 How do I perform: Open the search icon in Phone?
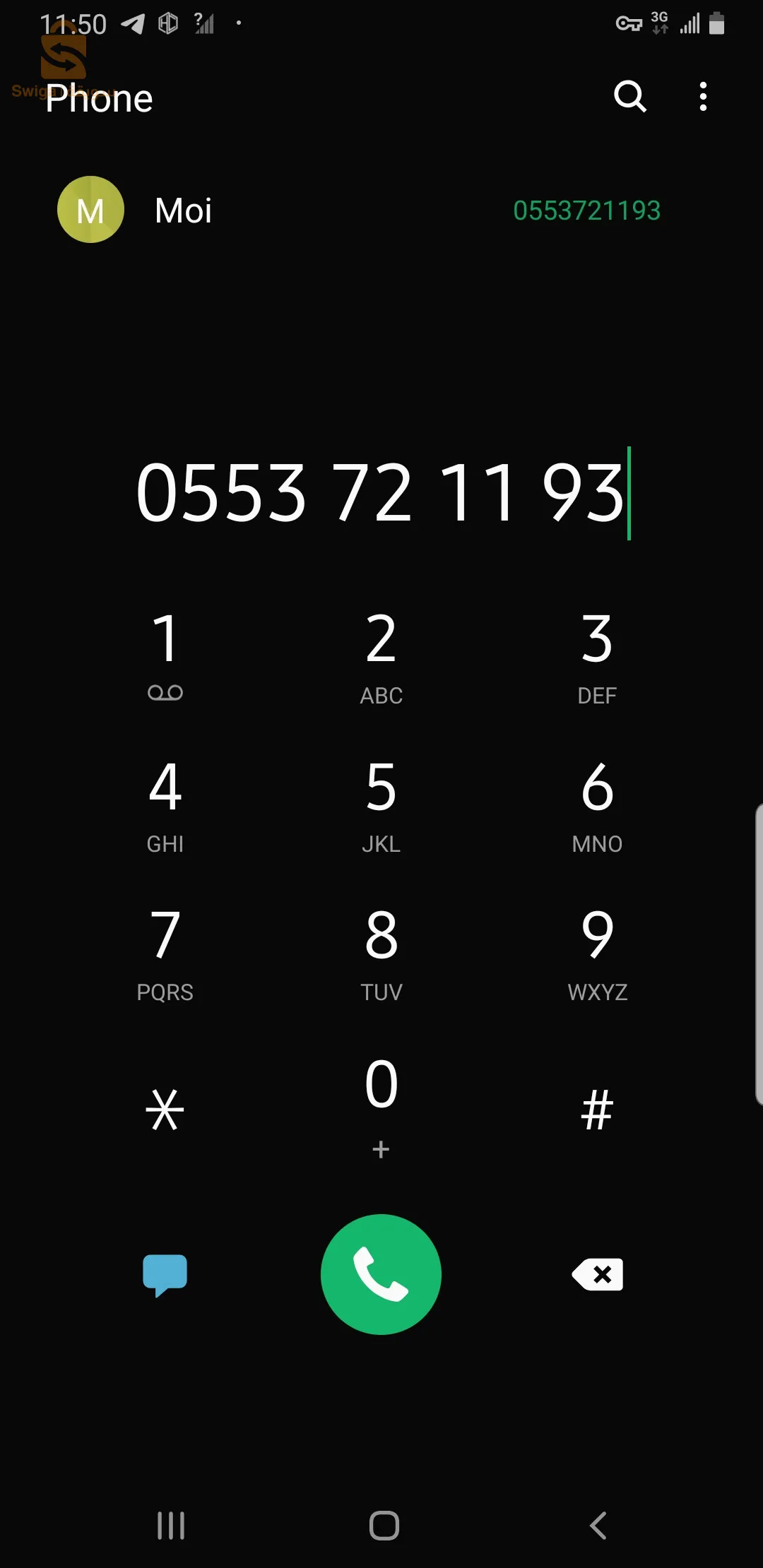[x=630, y=97]
